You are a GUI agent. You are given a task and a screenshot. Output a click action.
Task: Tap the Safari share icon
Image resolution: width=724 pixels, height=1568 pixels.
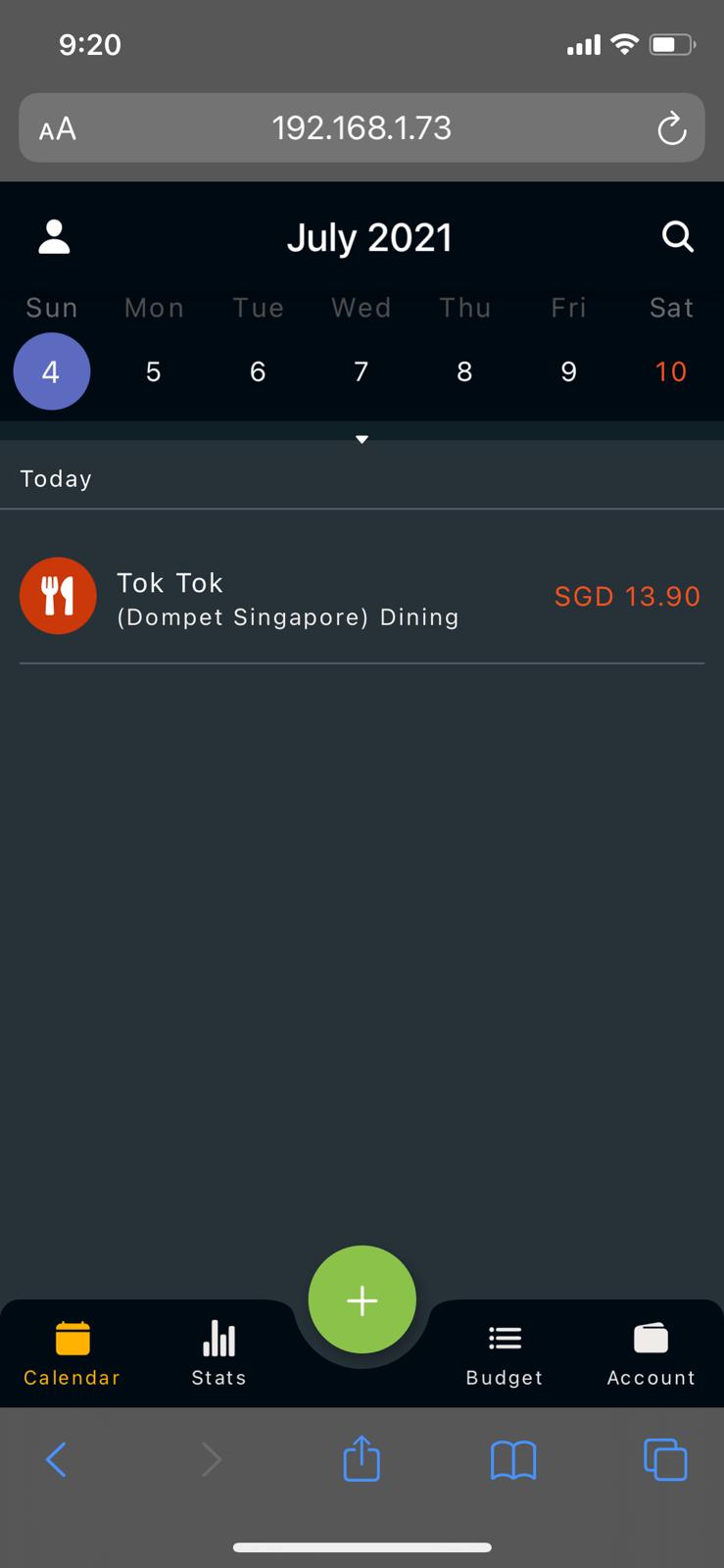(362, 1459)
